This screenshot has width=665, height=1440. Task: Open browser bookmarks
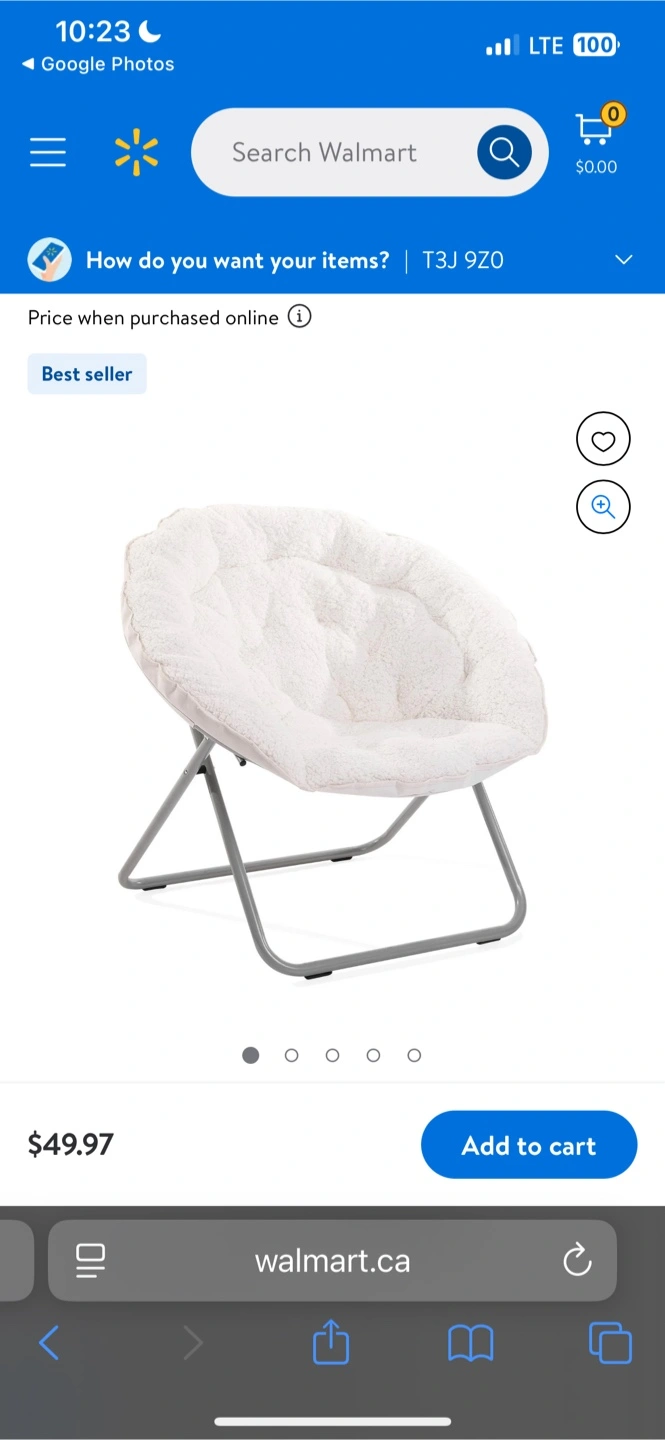(470, 1343)
